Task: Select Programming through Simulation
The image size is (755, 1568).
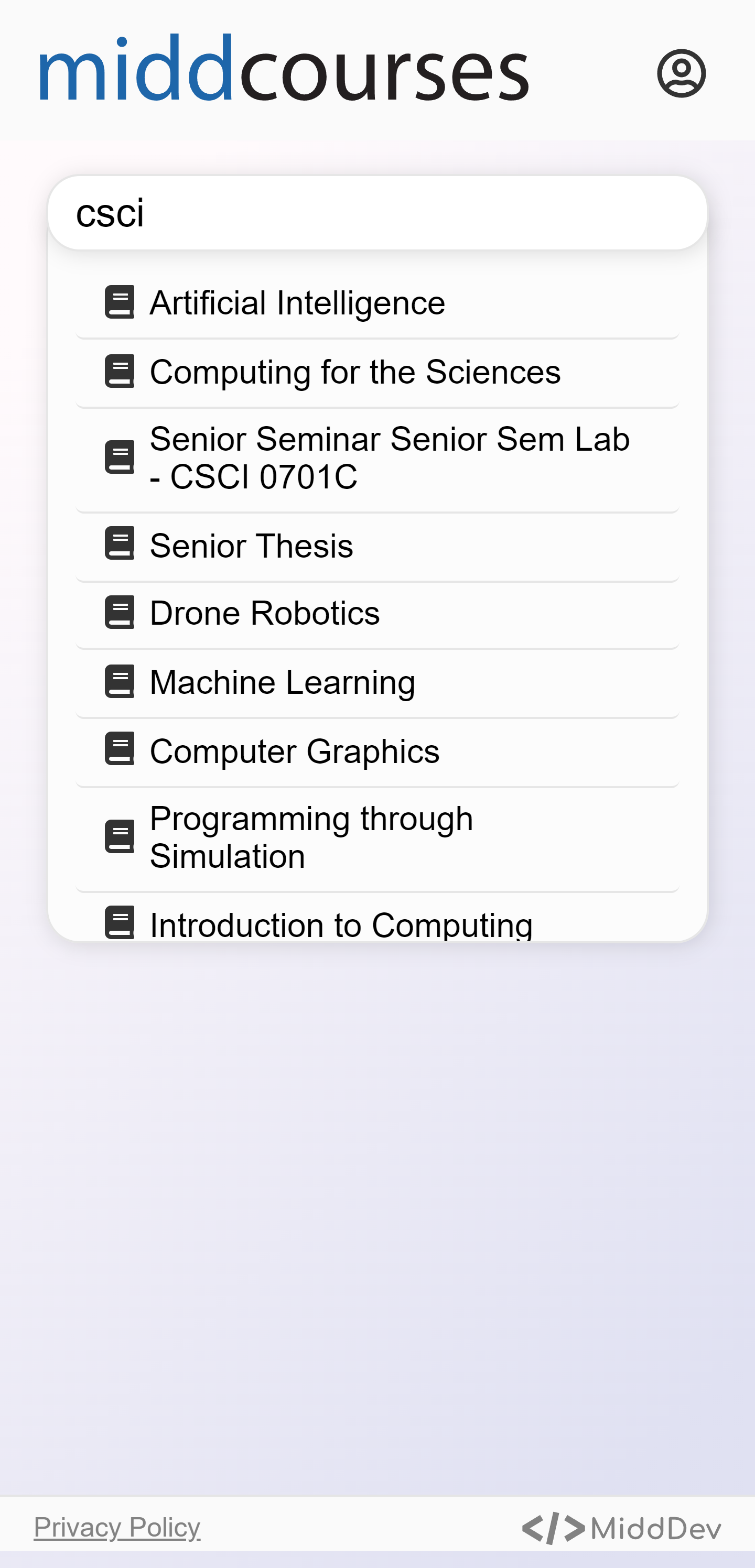Action: pos(377,838)
